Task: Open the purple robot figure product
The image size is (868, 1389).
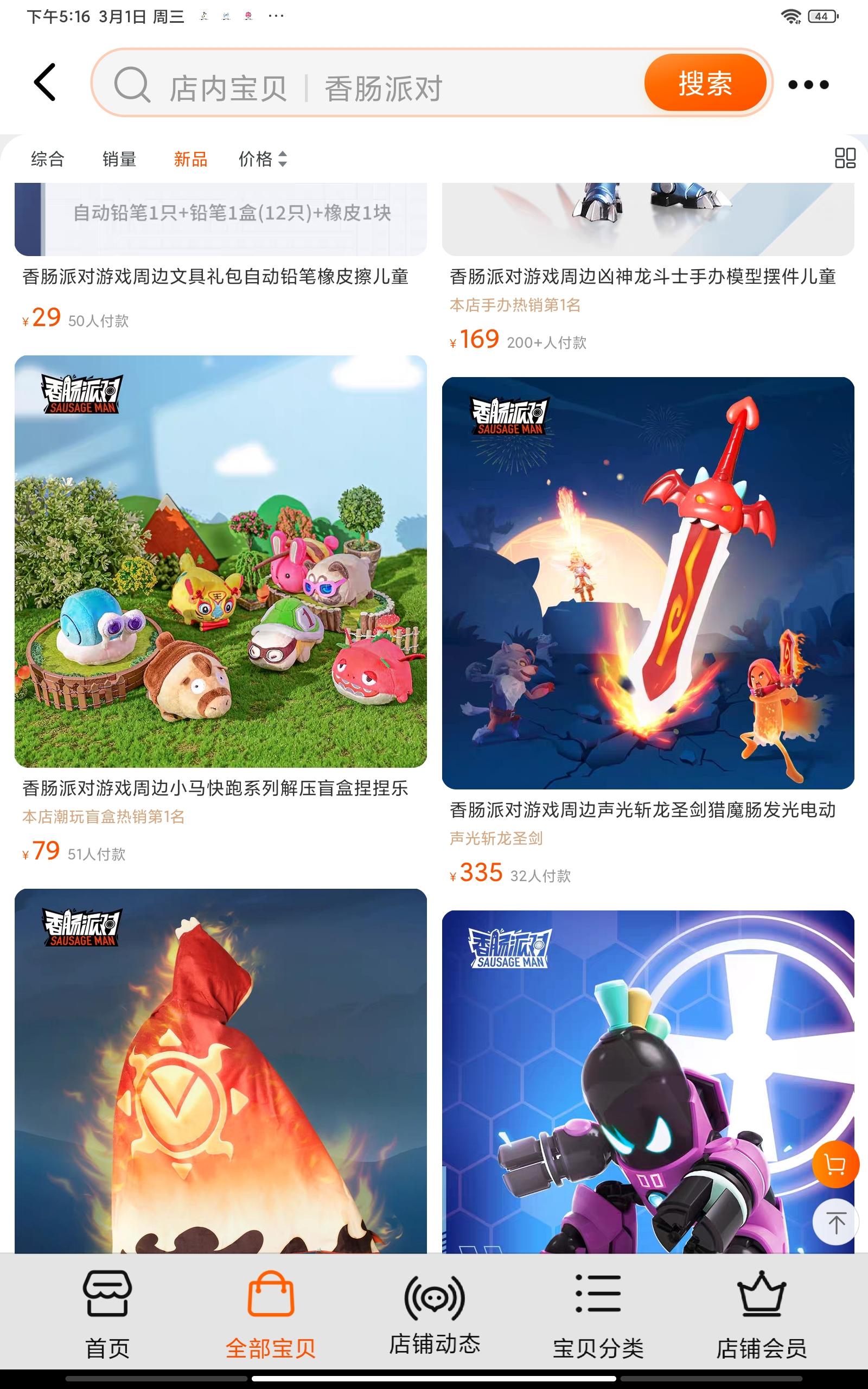Action: tap(648, 1082)
